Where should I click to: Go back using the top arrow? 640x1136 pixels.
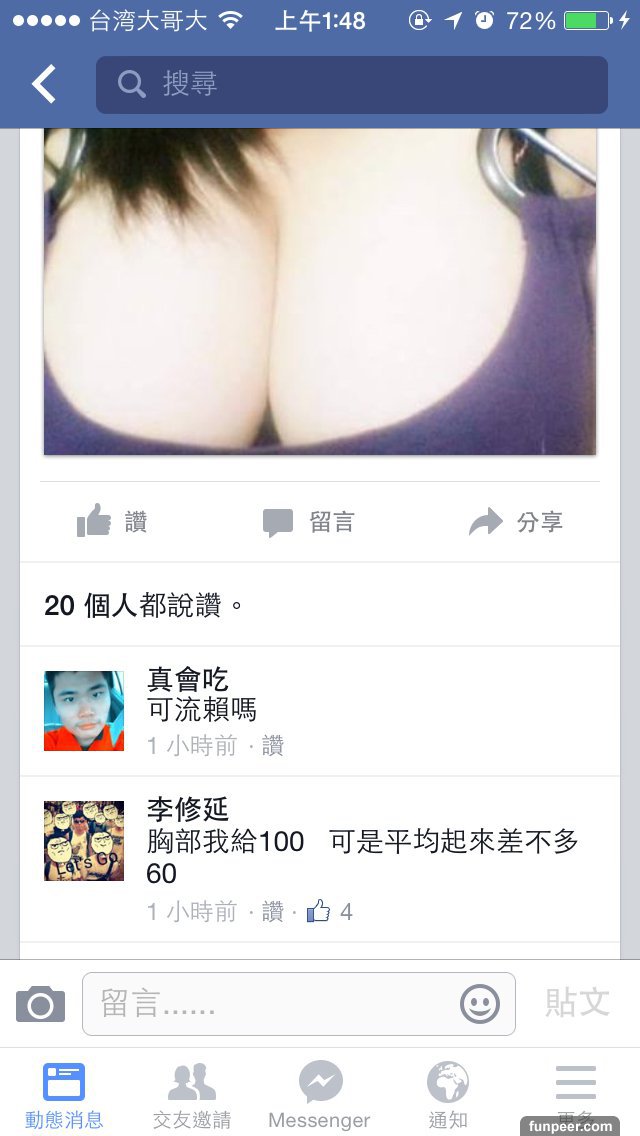click(x=44, y=85)
